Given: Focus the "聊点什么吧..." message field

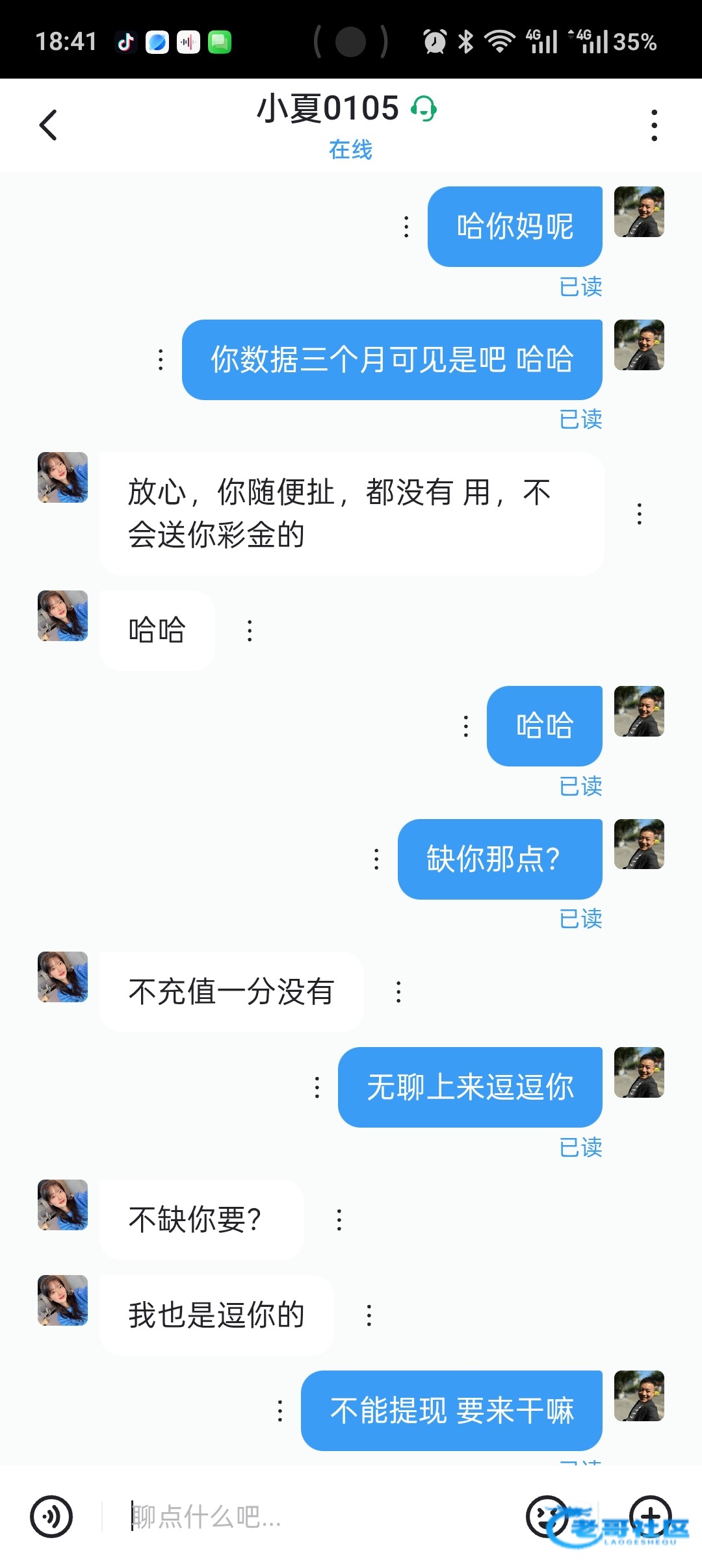Looking at the screenshot, I should [x=312, y=1517].
